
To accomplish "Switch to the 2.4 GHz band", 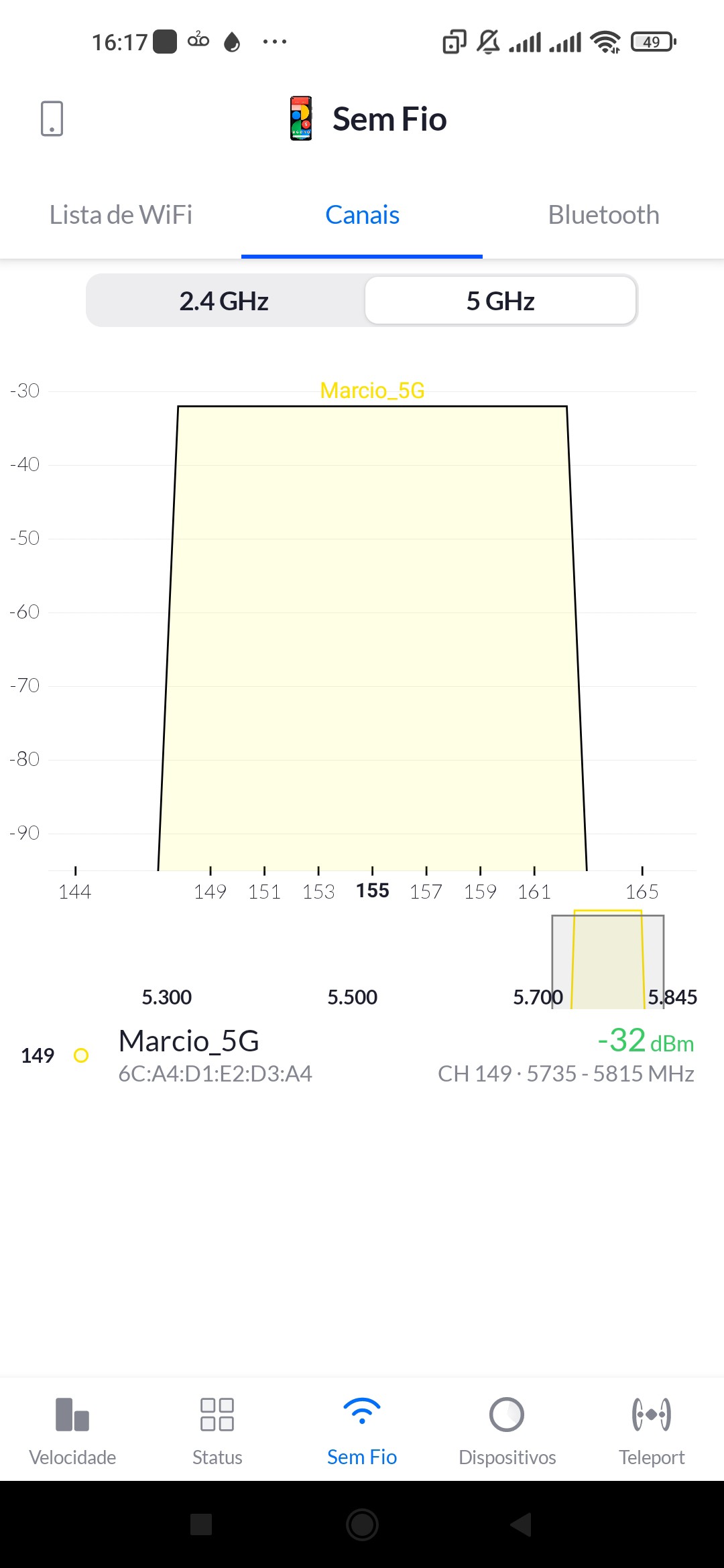I will tap(224, 301).
